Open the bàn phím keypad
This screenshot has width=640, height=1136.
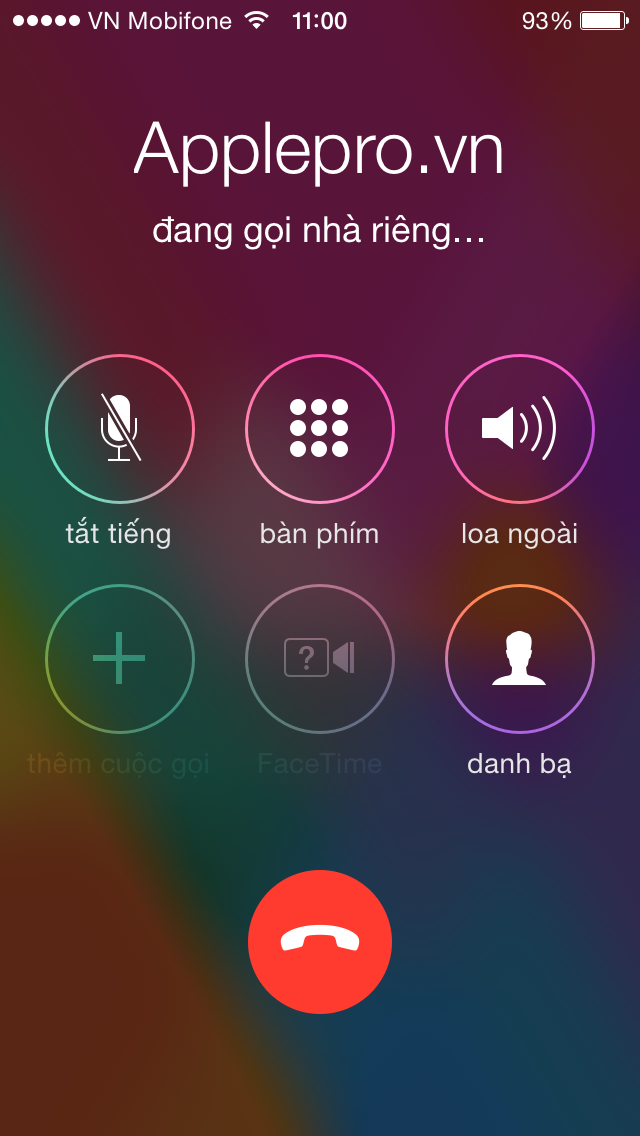coord(319,429)
